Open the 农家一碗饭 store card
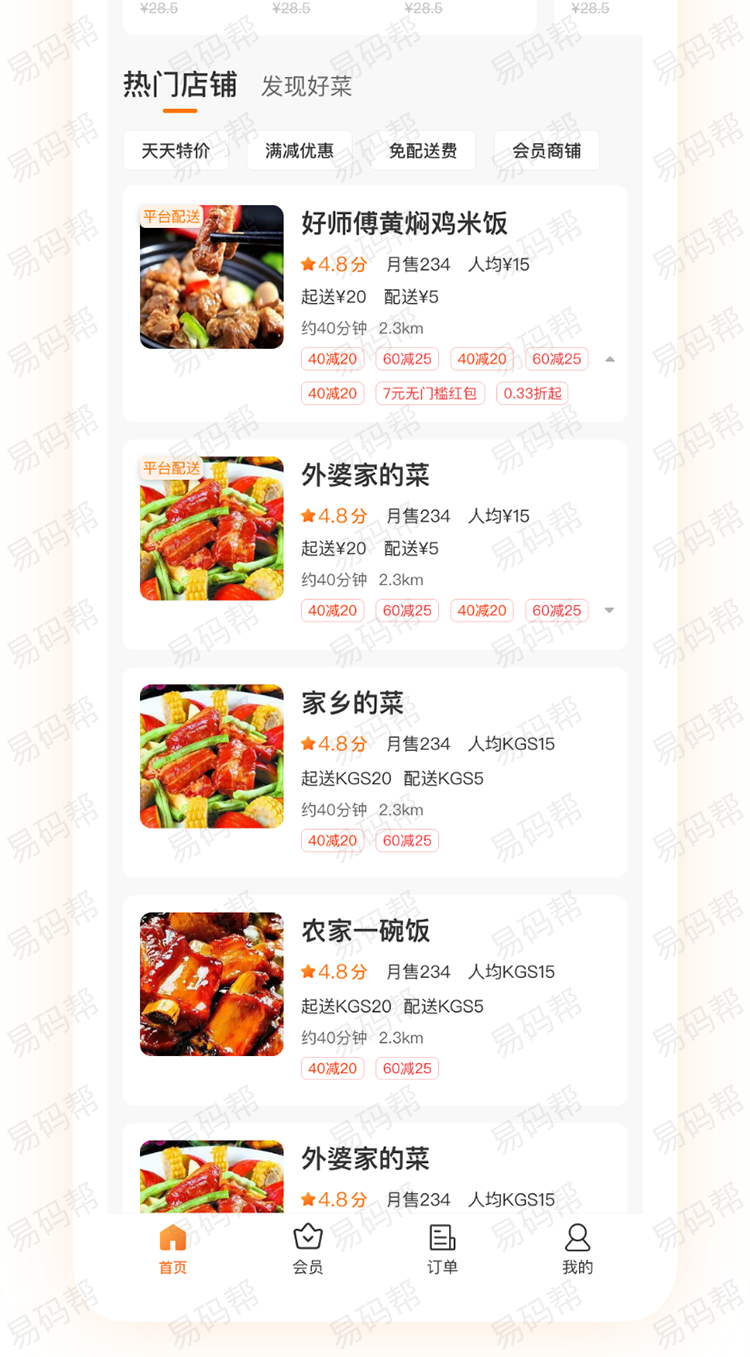This screenshot has height=1357, width=750. click(x=375, y=1000)
